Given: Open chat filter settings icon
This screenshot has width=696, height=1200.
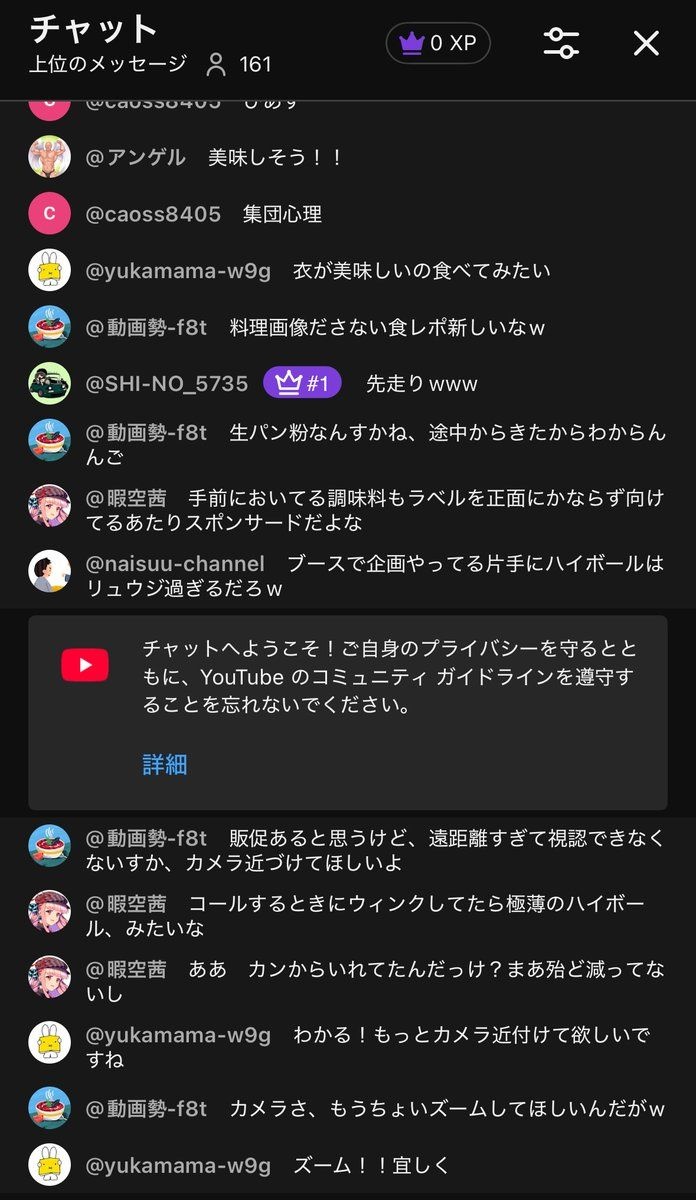Looking at the screenshot, I should [x=561, y=43].
